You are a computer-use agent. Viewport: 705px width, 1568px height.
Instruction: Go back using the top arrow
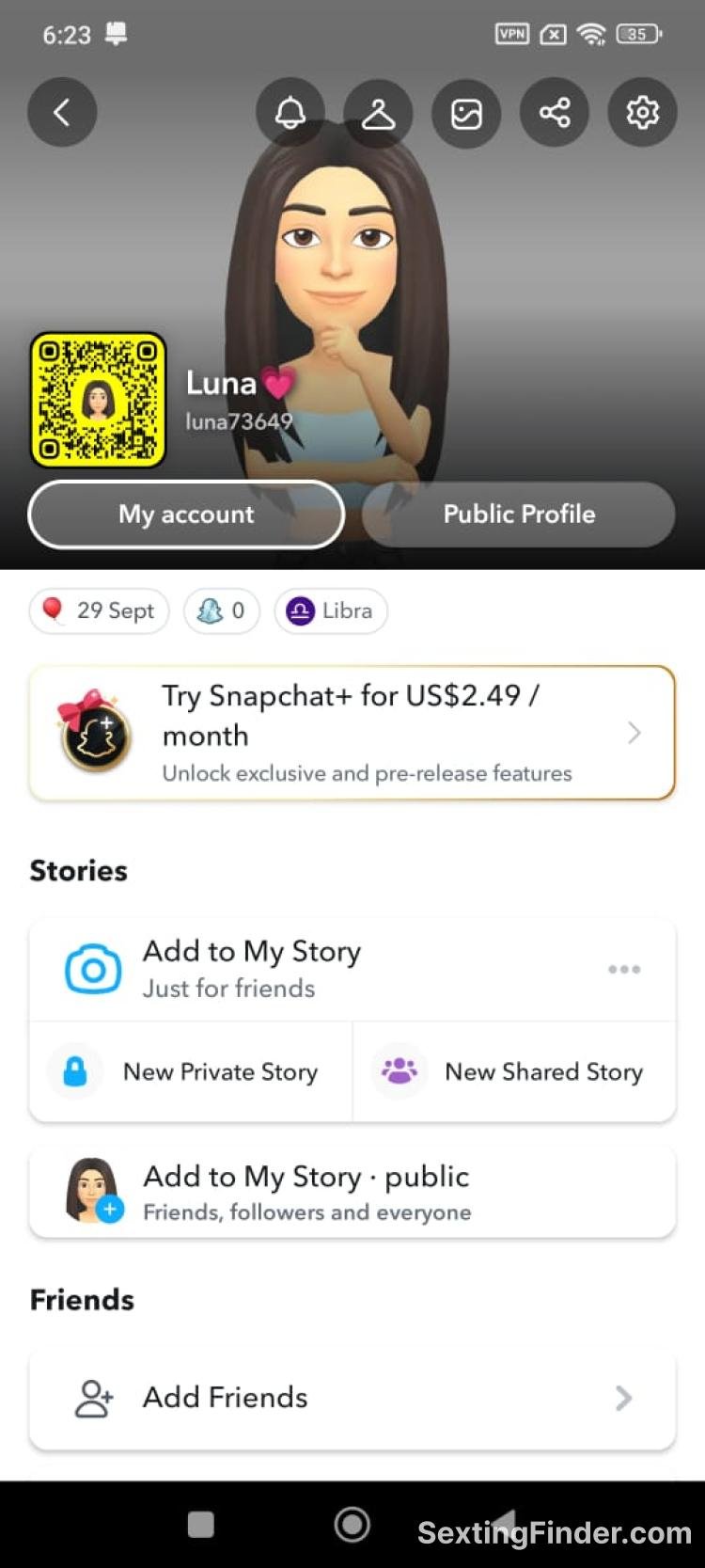(62, 113)
